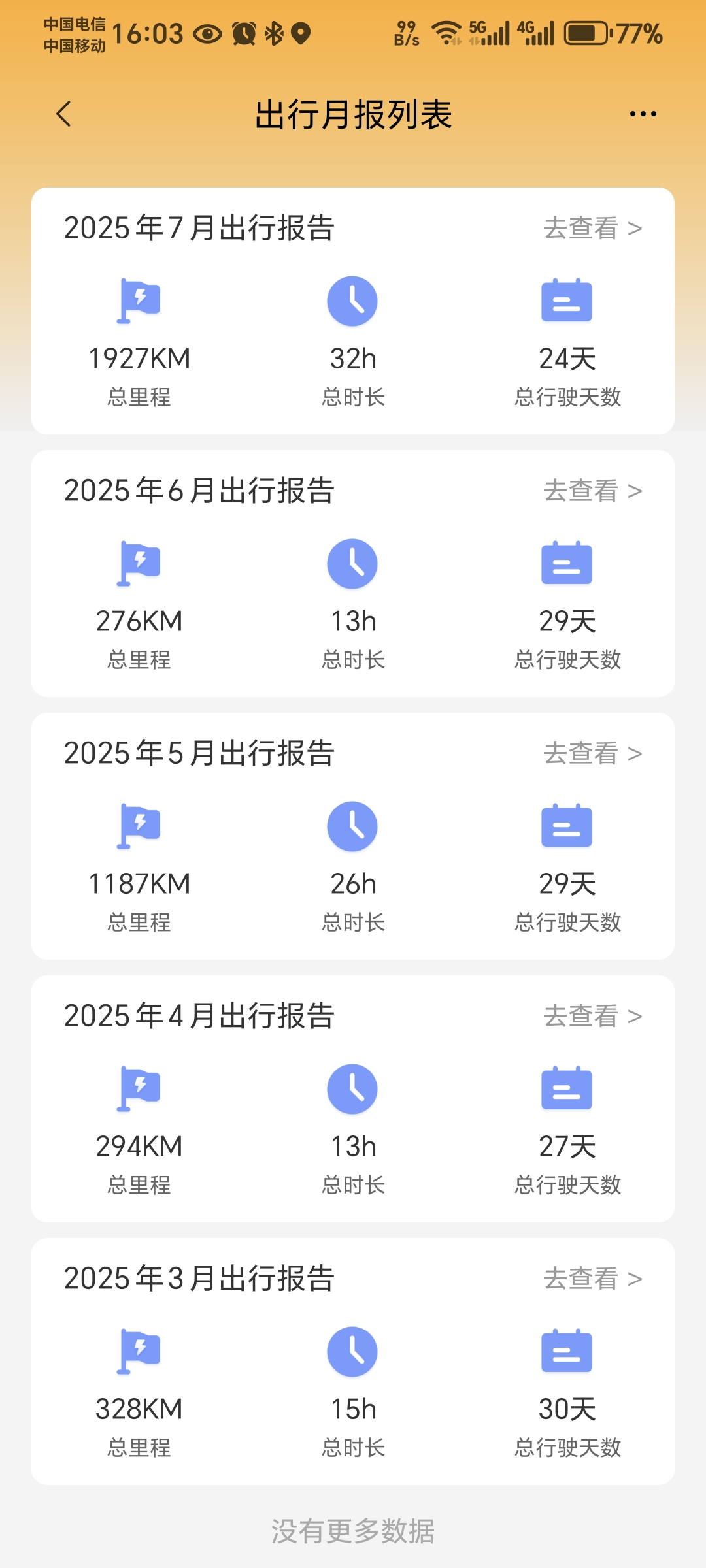
Task: Tap 去查看 for the 2025年5月 report
Action: (x=593, y=753)
